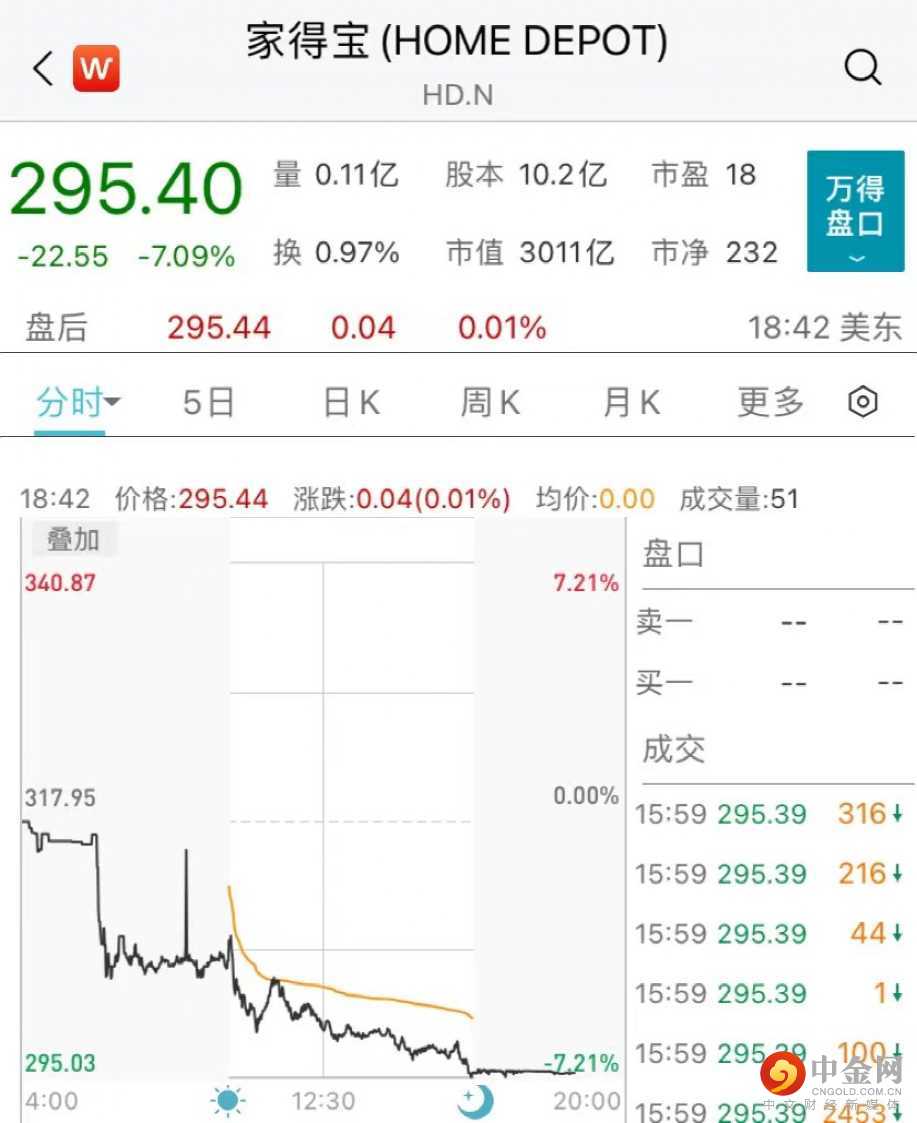Open 更多 chart period options

770,403
